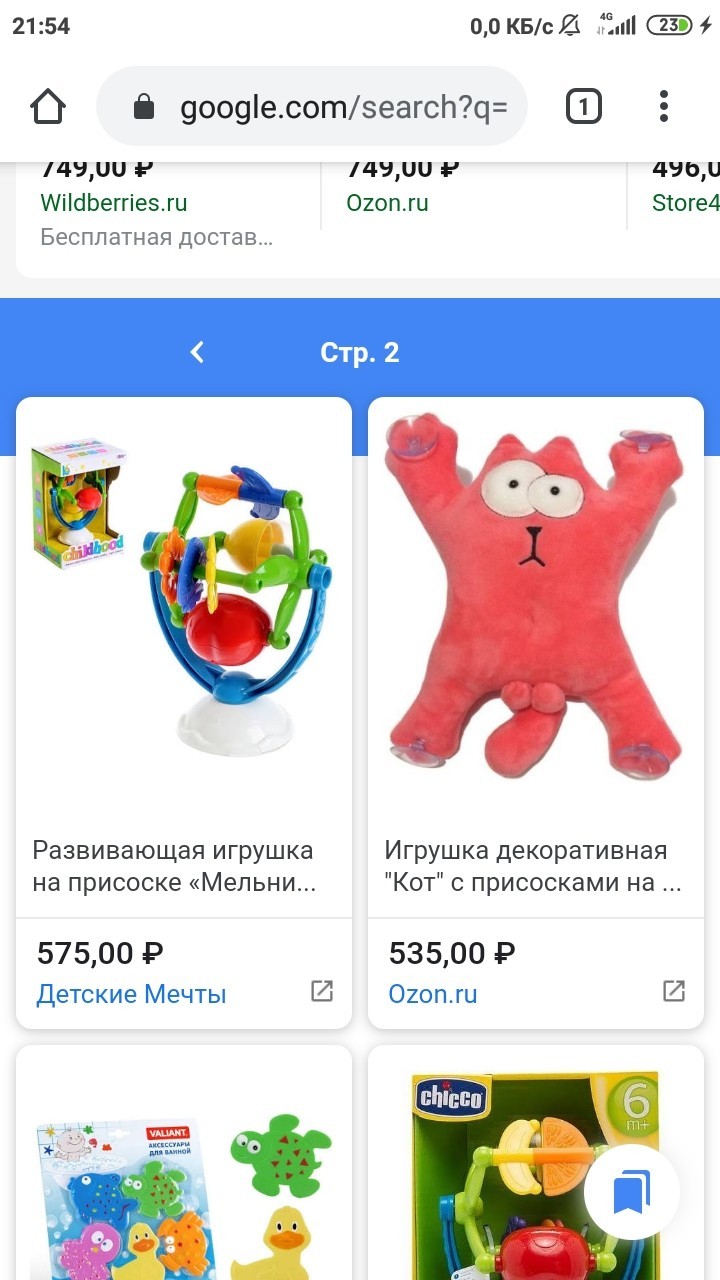Open the tab switcher showing 1 tab
Screen dimensions: 720x1280
pyautogui.click(x=583, y=107)
